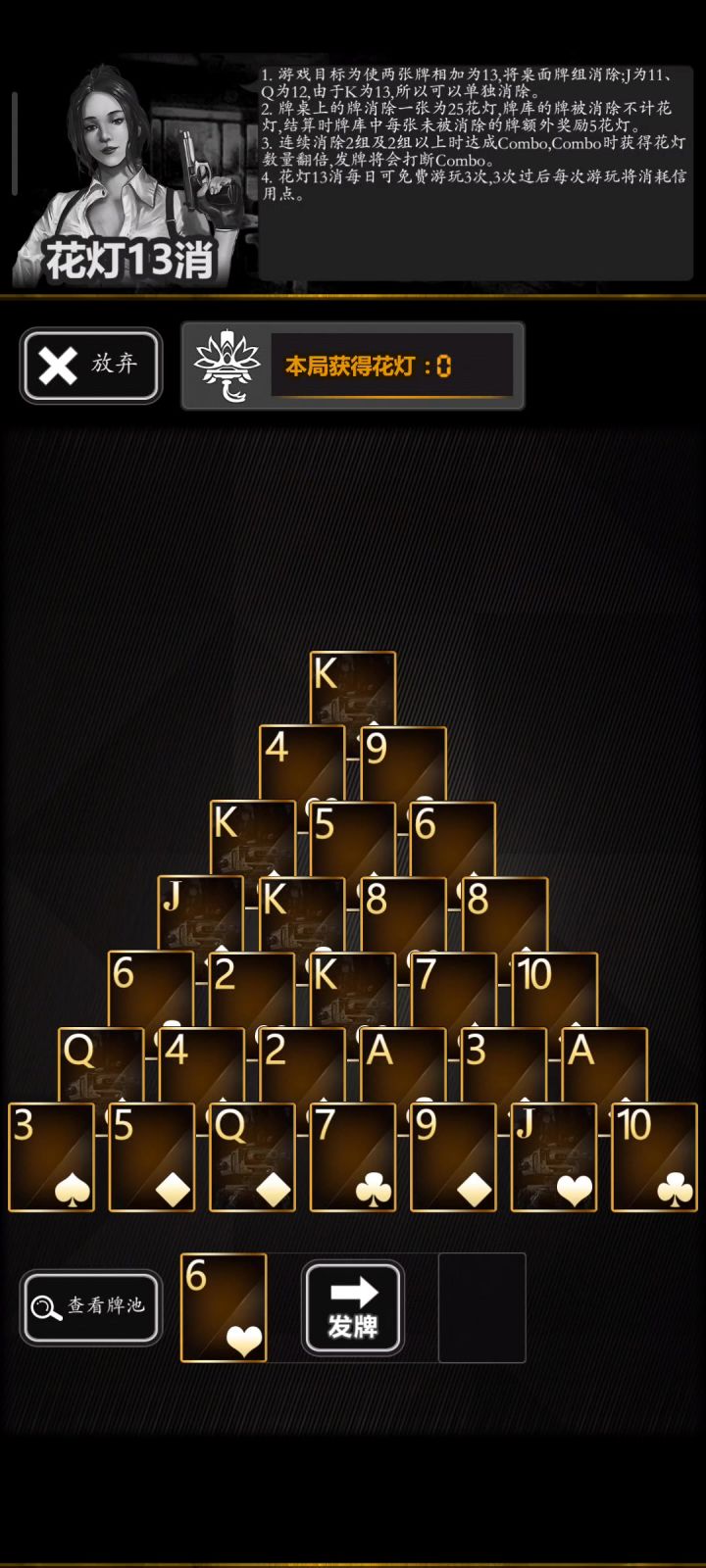The image size is (706, 1568).
Task: Select the 5 of diamonds card
Action: (152, 1157)
